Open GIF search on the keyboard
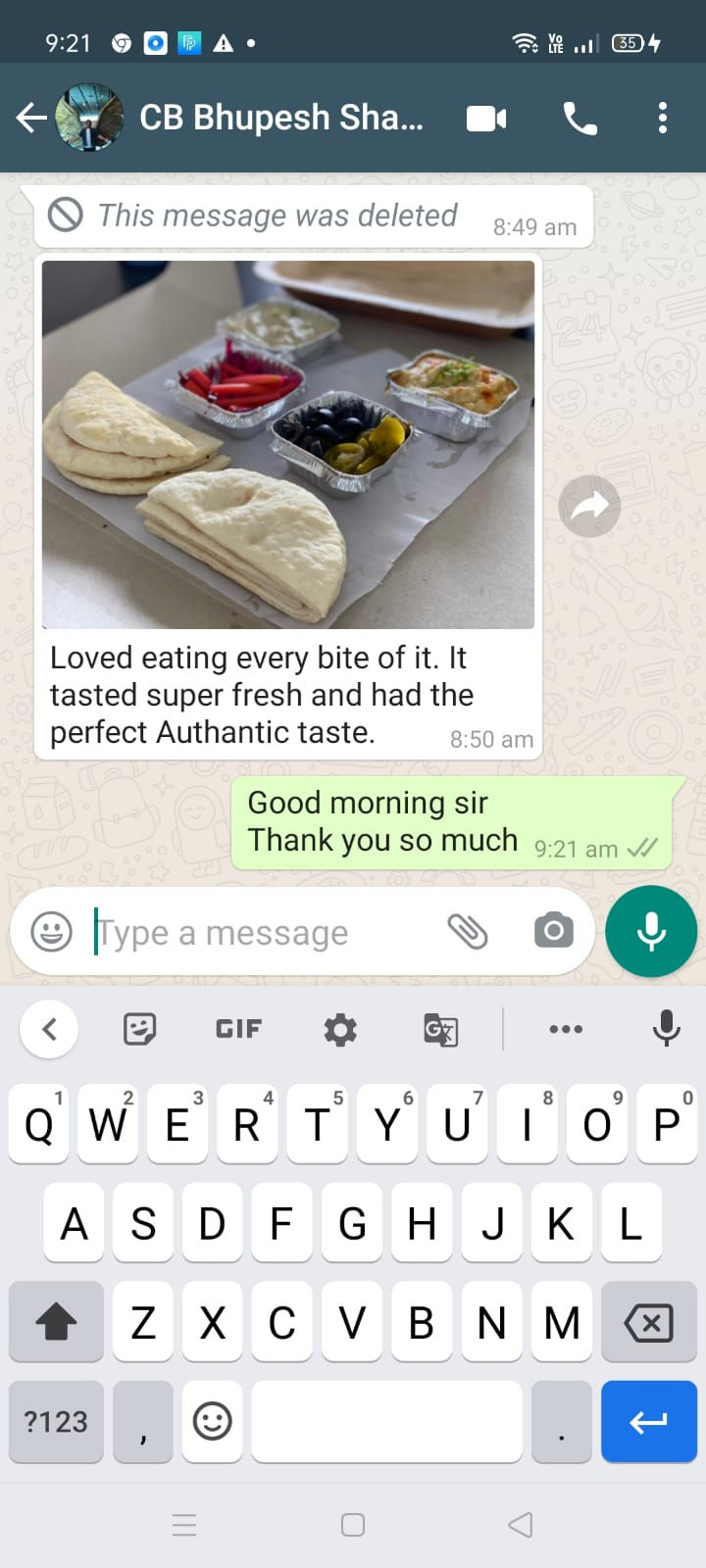Image resolution: width=706 pixels, height=1568 pixels. tap(238, 1029)
